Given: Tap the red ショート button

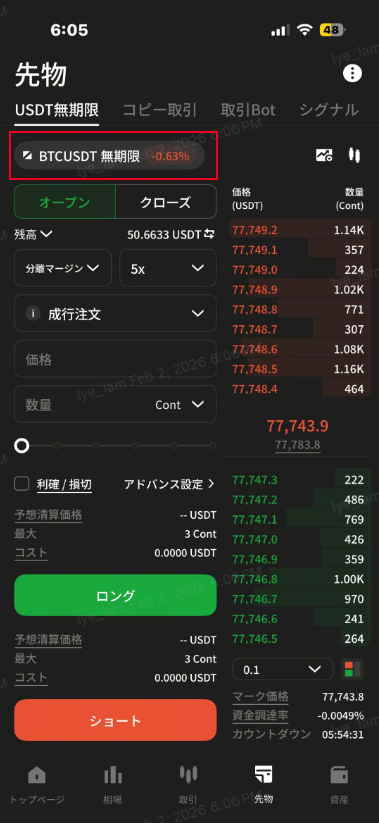Looking at the screenshot, I should coord(115,720).
